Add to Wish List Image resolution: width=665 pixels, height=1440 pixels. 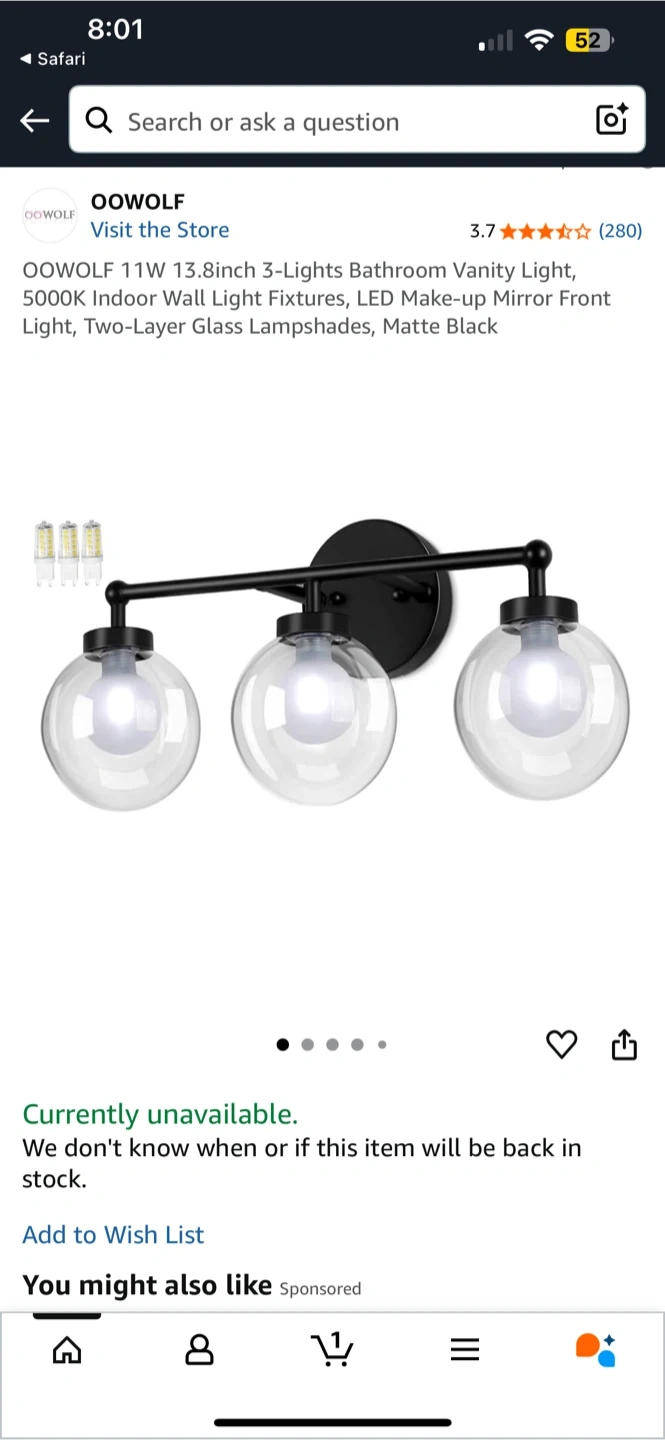coord(113,1235)
